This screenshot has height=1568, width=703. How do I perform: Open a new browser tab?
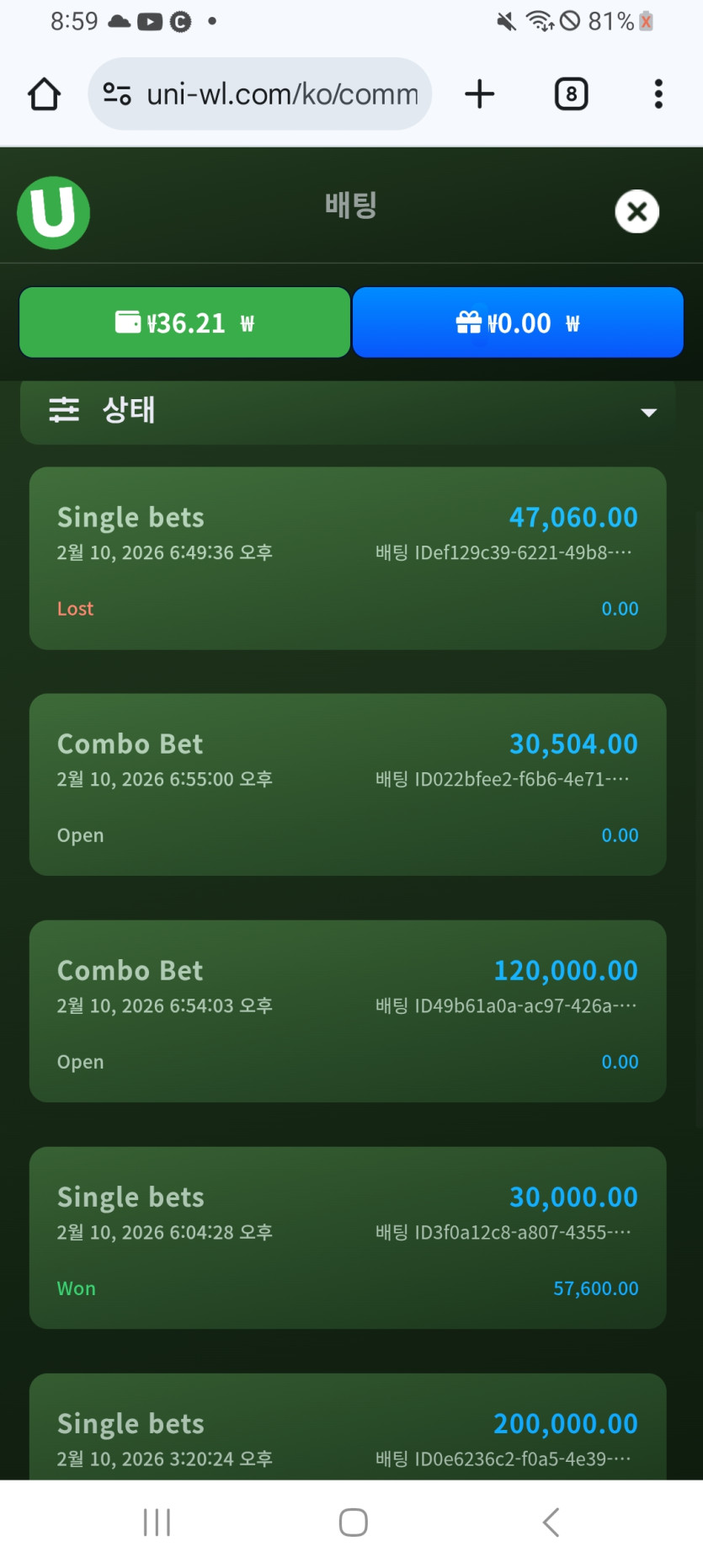point(479,94)
